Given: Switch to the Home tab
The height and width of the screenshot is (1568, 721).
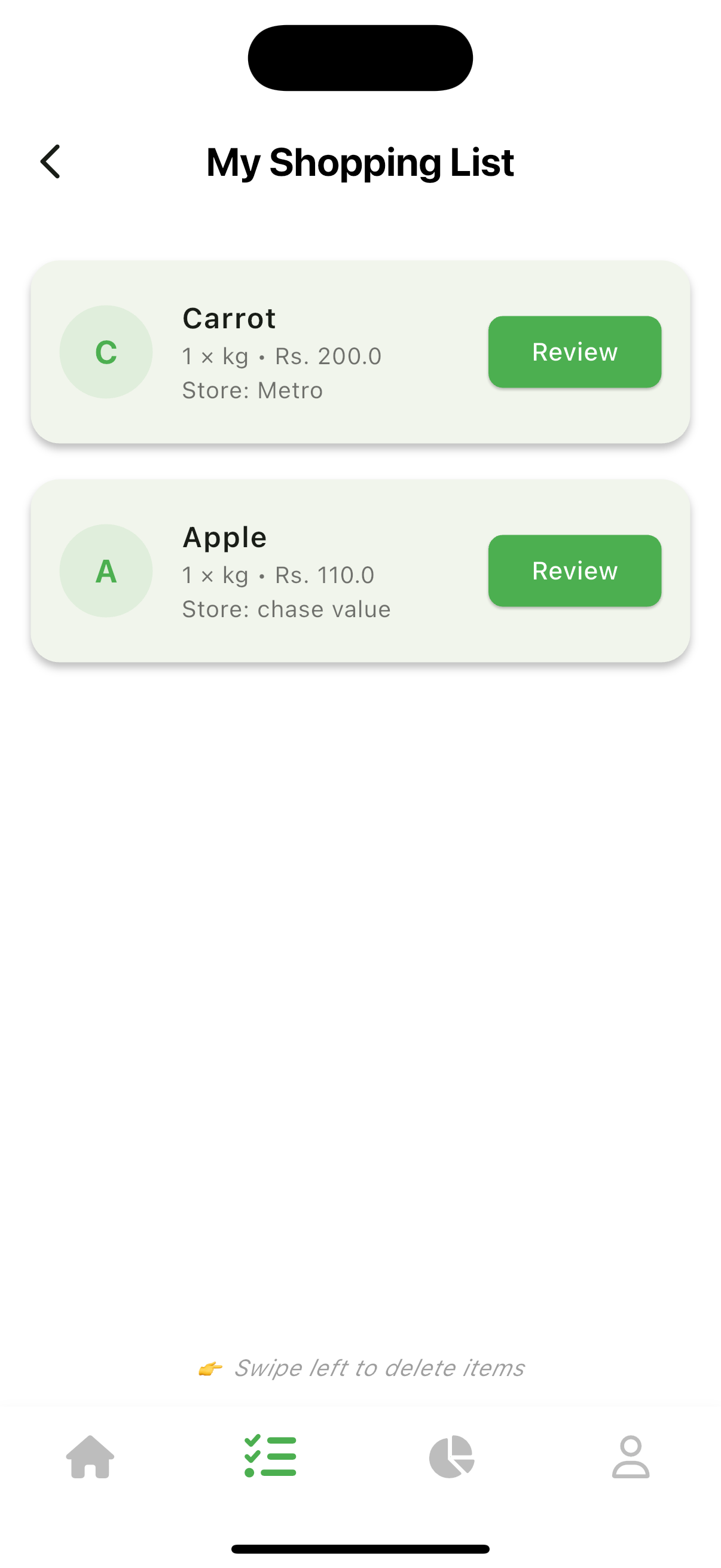Looking at the screenshot, I should pyautogui.click(x=90, y=1457).
